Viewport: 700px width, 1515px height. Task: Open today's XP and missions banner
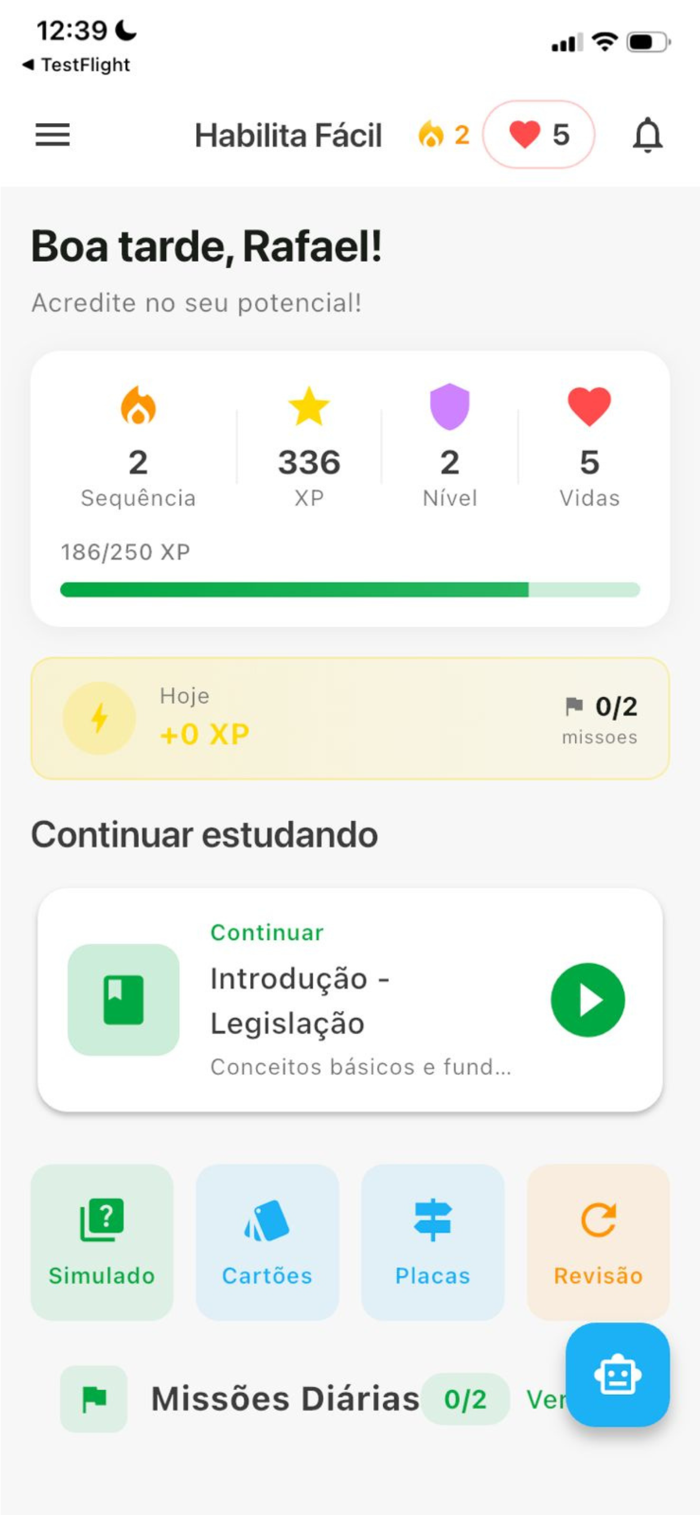click(350, 718)
